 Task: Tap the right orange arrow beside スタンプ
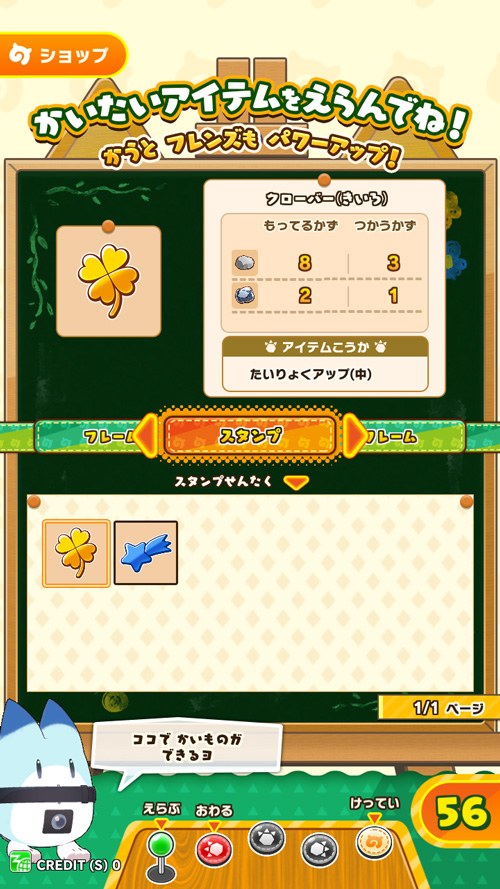354,435
